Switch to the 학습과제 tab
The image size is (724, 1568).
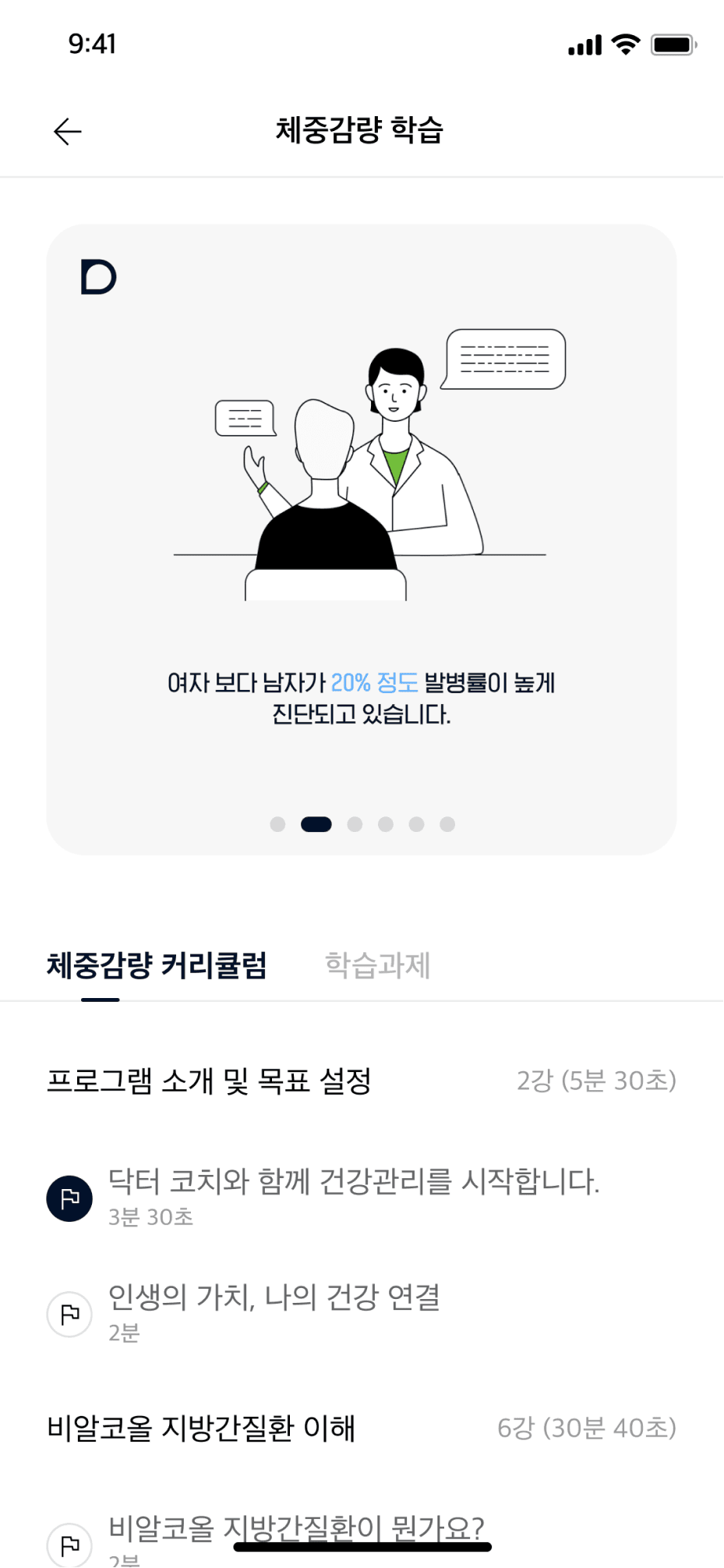[377, 965]
